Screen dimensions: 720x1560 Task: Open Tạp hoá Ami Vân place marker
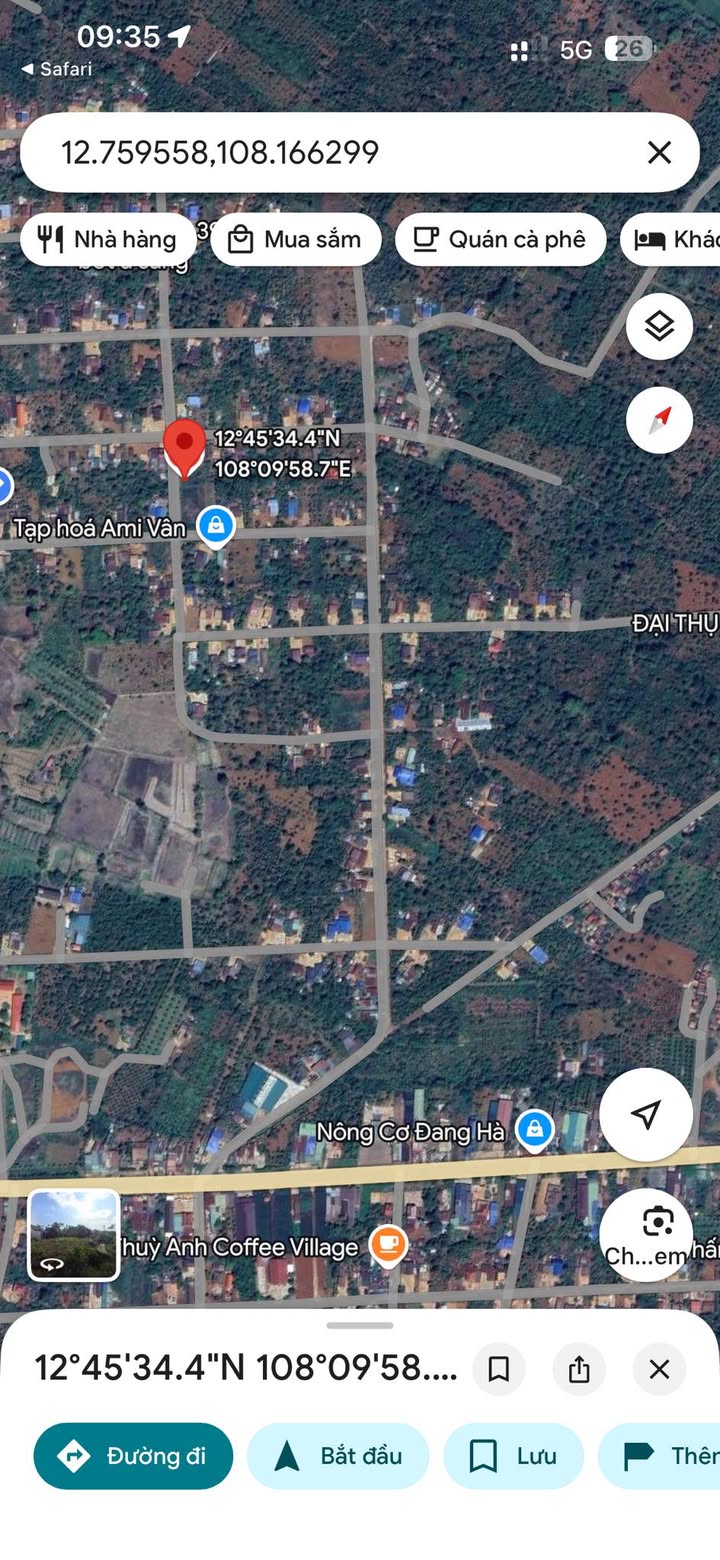(x=216, y=525)
